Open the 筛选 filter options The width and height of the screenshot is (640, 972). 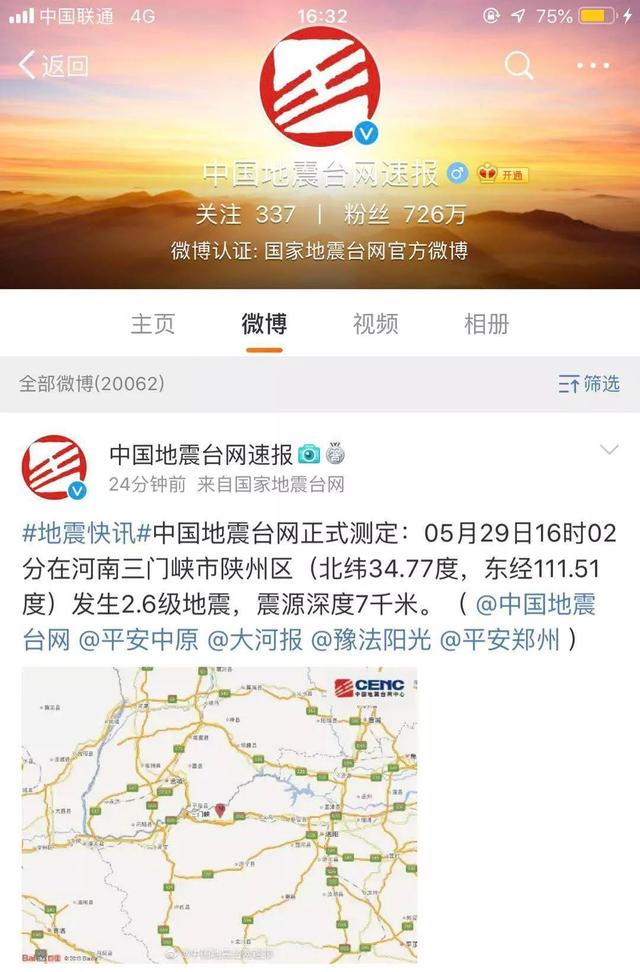[589, 384]
